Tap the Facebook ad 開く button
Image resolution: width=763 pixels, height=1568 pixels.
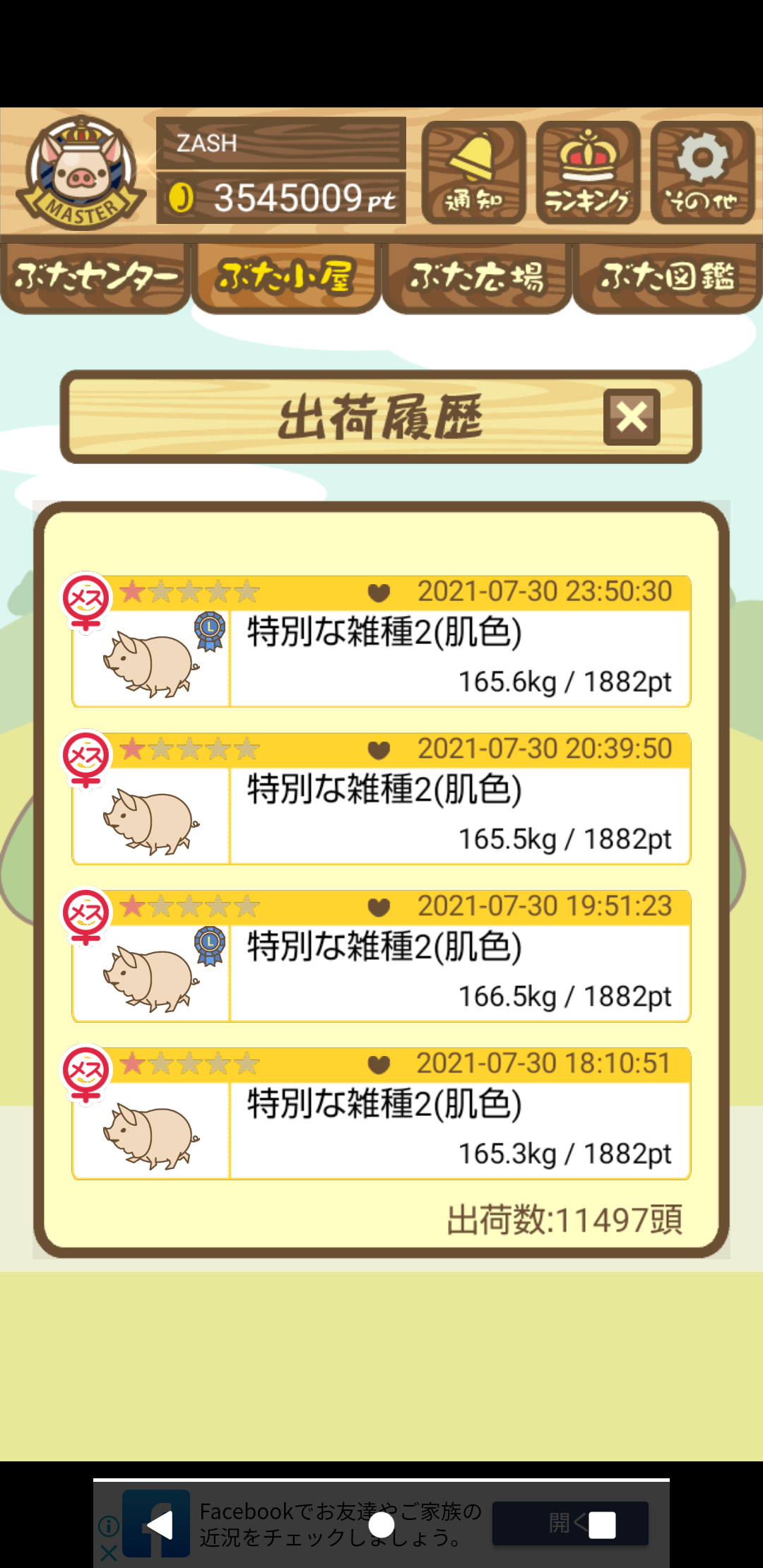tap(570, 1524)
